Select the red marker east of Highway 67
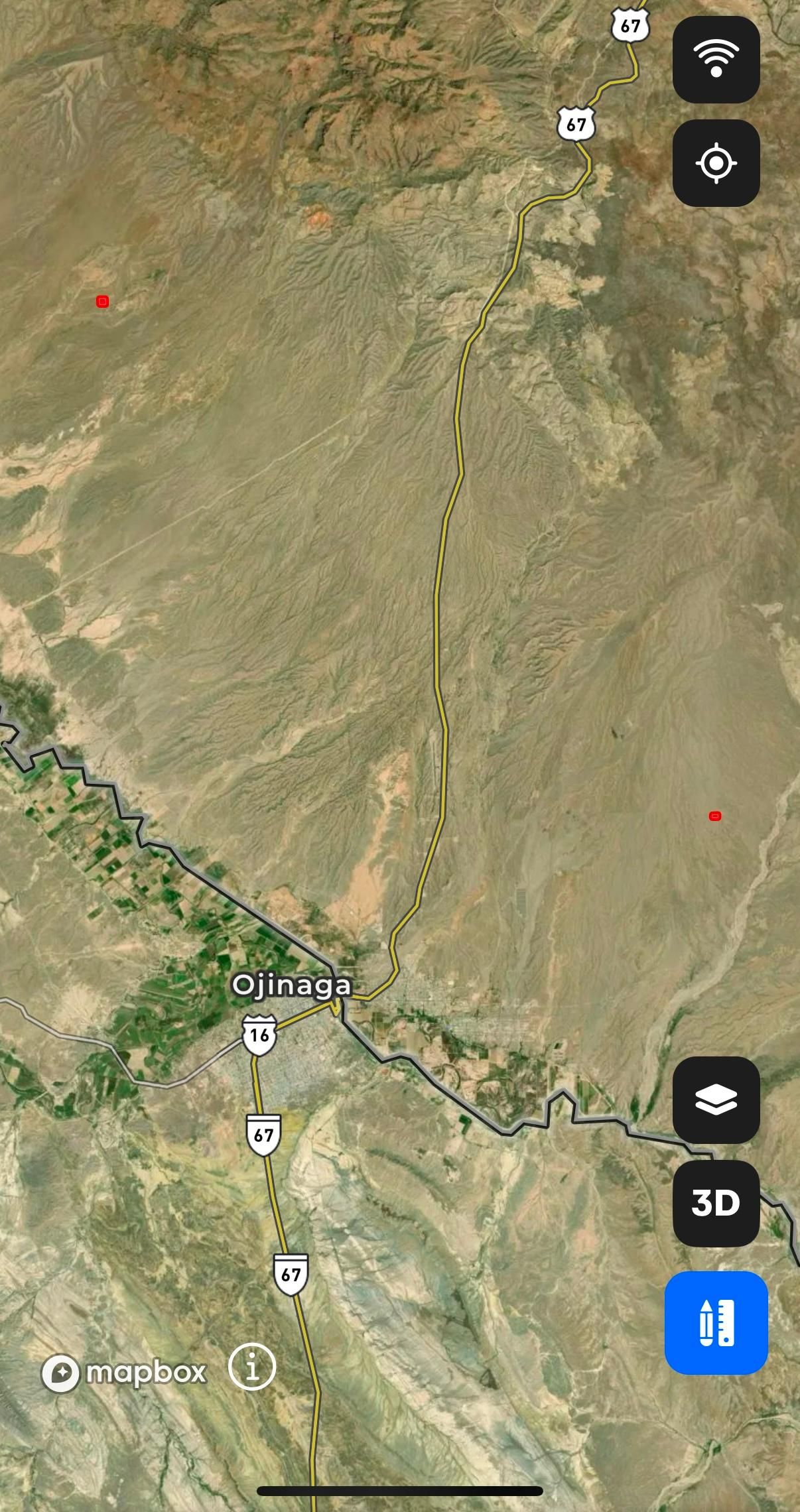Screen dimensions: 800x1512 (714, 816)
